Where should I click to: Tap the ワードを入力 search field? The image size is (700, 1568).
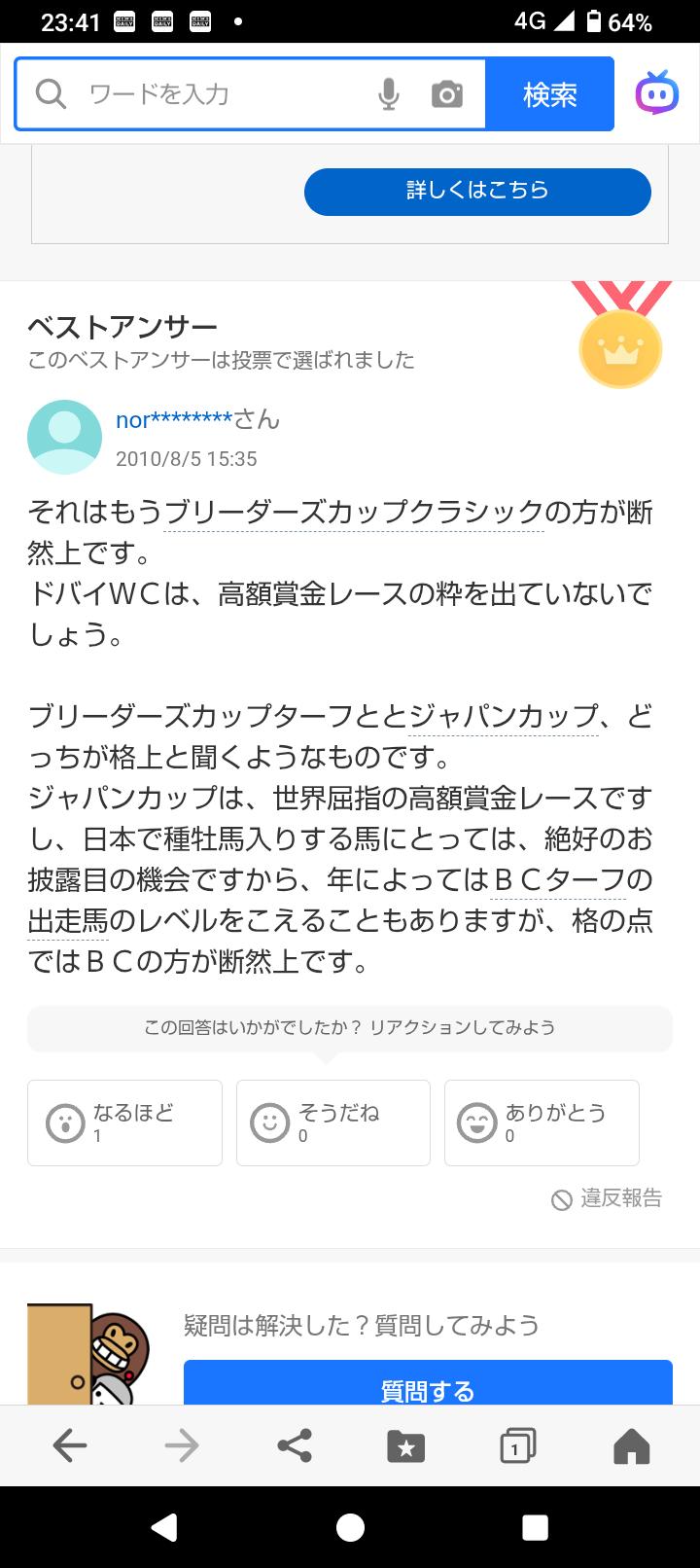pyautogui.click(x=224, y=94)
